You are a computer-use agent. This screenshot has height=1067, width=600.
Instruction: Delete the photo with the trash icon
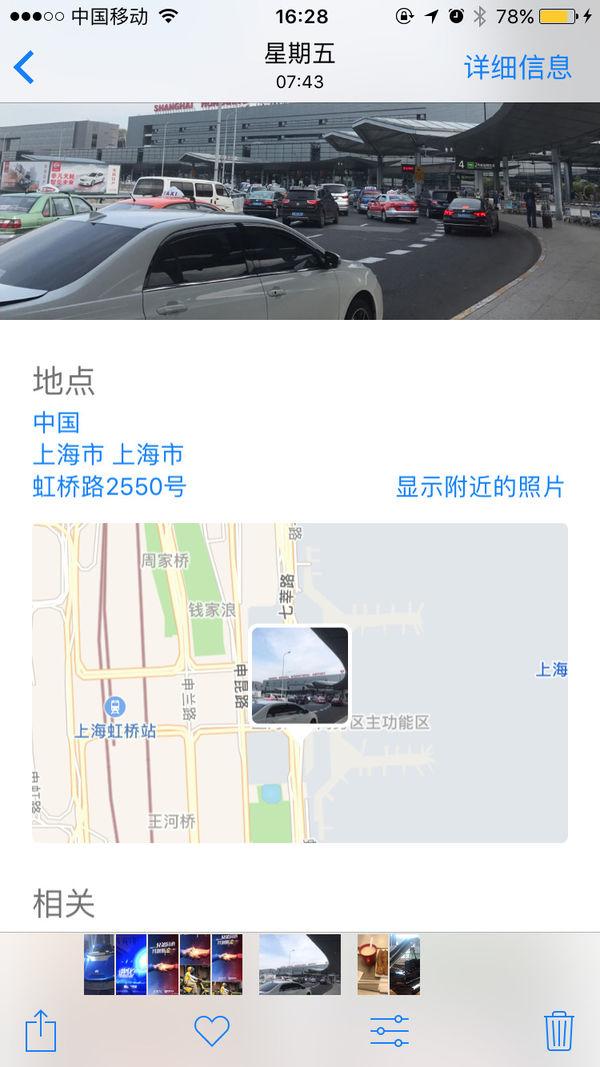[x=558, y=1030]
